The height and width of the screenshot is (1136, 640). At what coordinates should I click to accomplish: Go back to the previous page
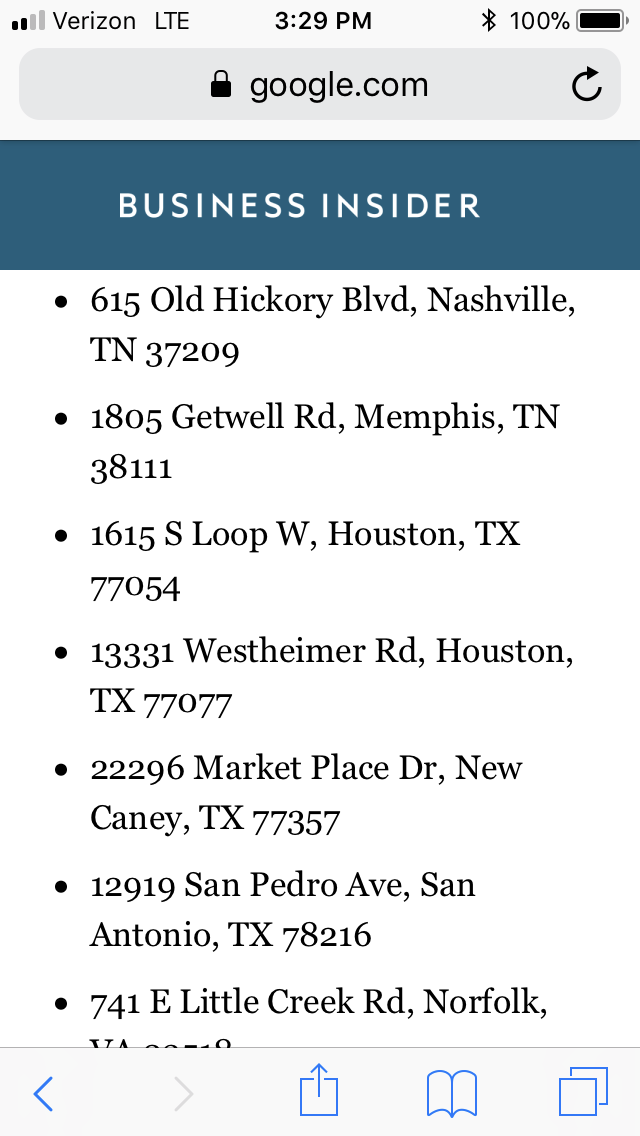click(x=43, y=1094)
